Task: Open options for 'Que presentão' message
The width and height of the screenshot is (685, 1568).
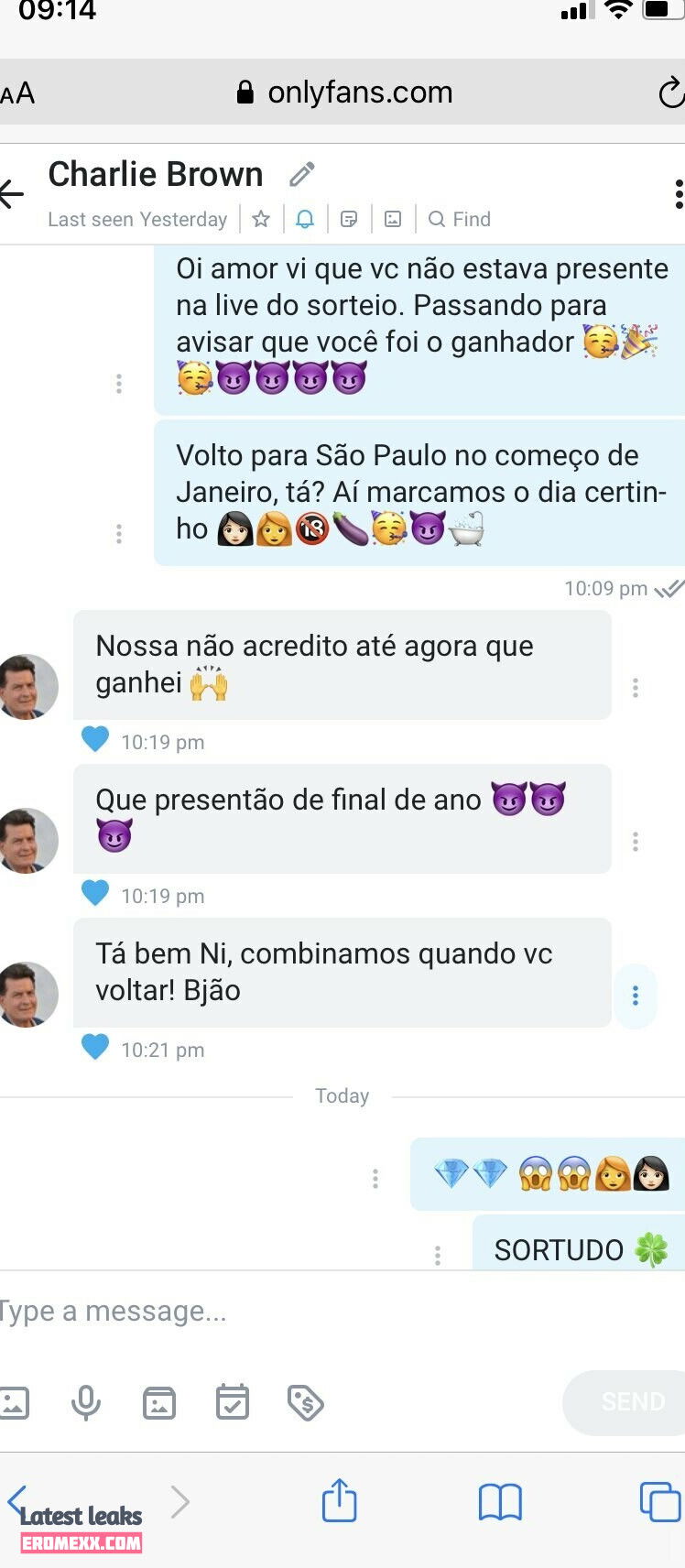Action: (636, 842)
